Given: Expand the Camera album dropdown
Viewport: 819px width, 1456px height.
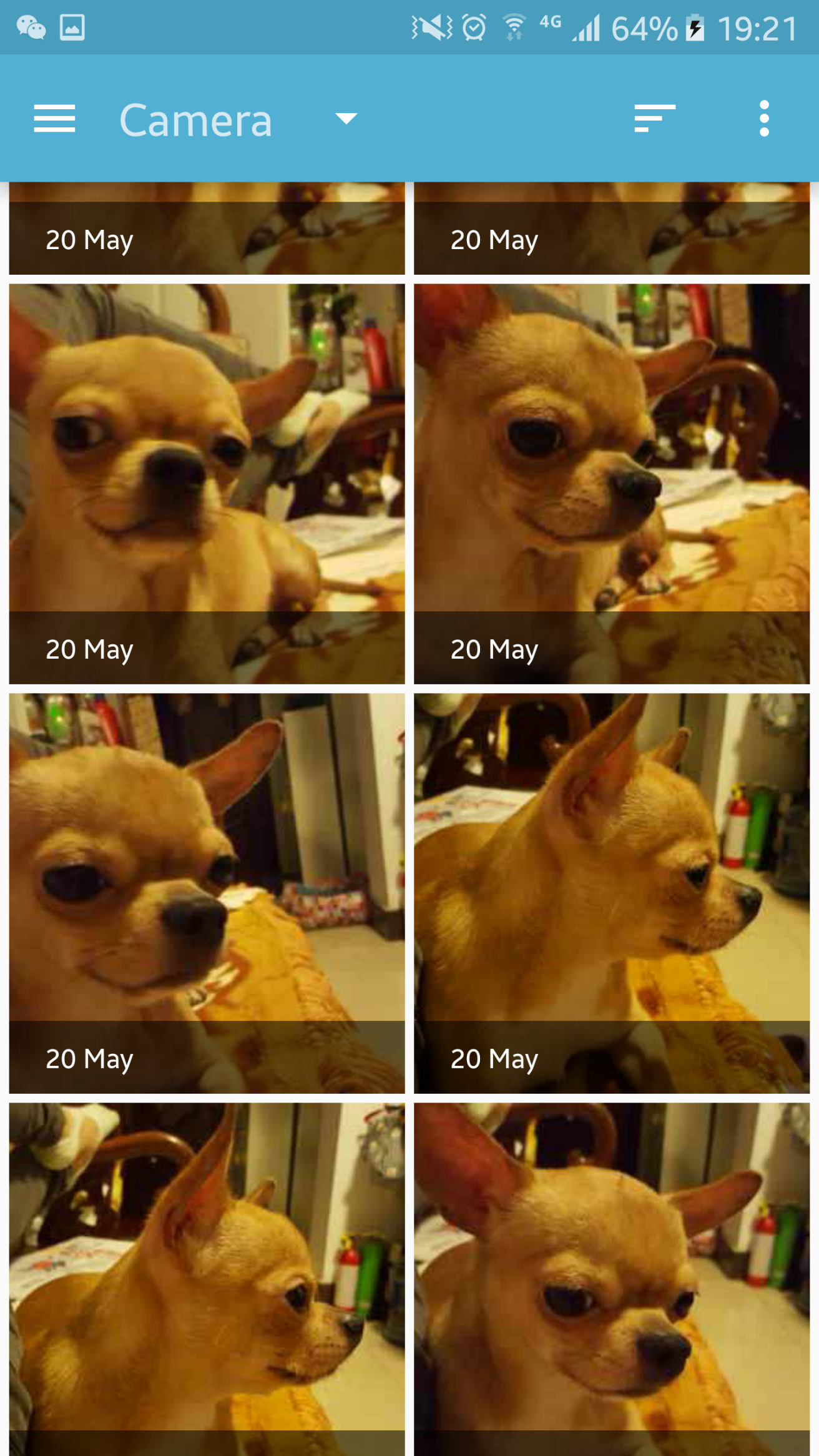Looking at the screenshot, I should click(x=346, y=119).
